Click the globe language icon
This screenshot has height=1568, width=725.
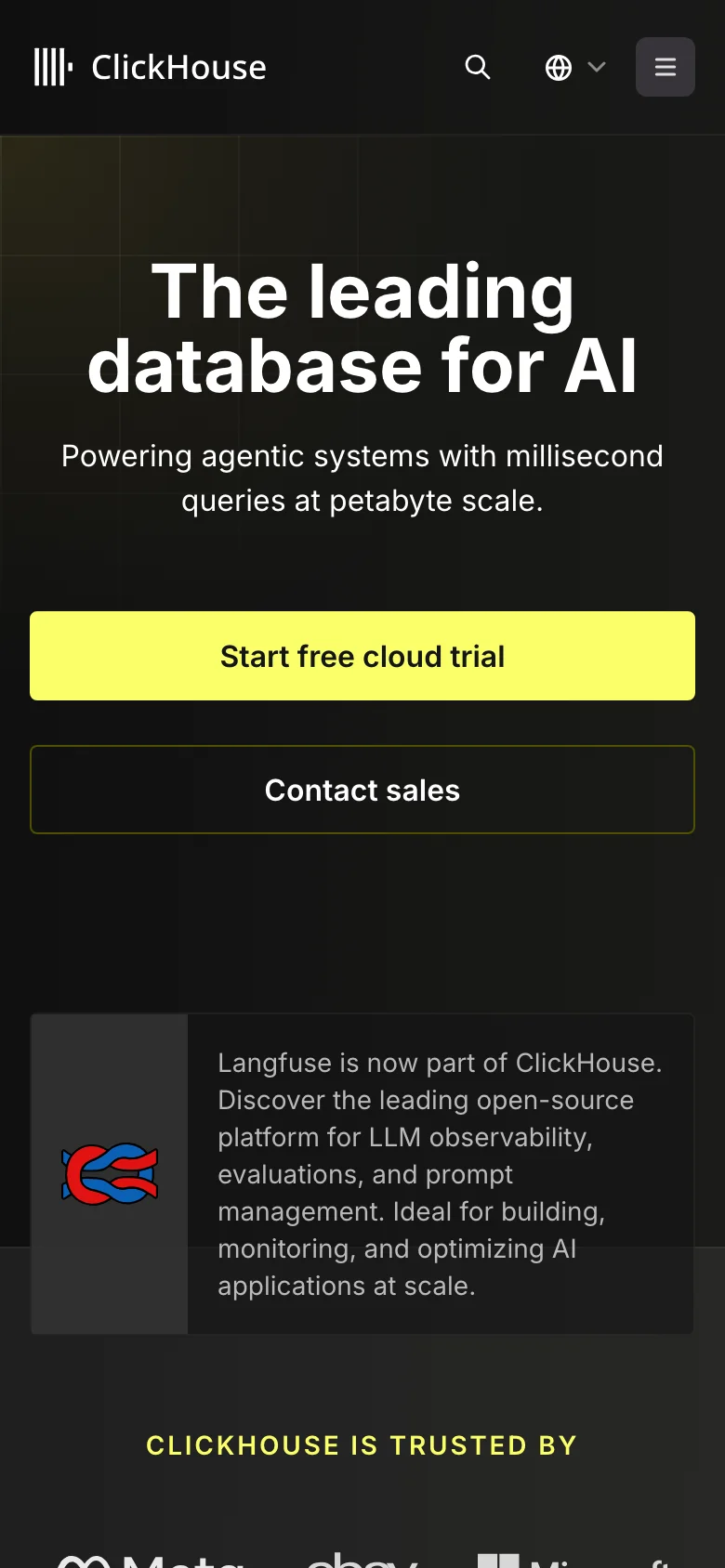558,67
